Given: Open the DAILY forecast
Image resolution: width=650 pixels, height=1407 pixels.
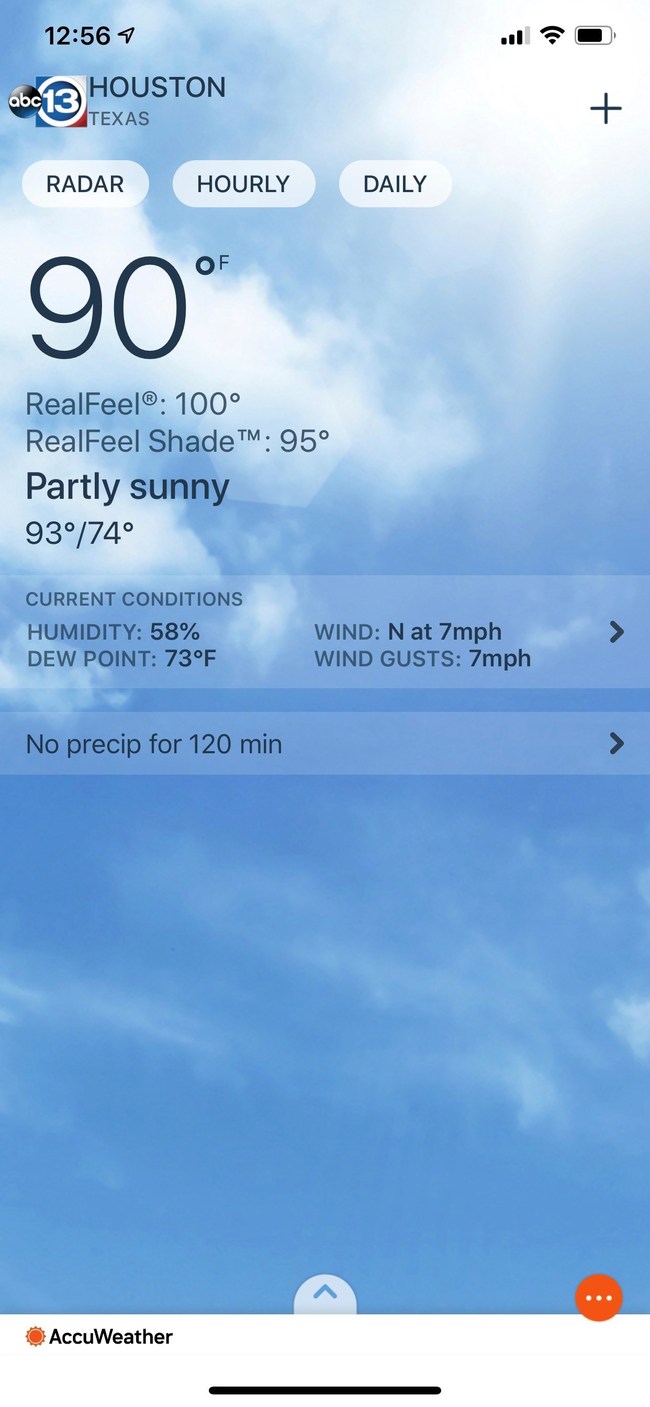Looking at the screenshot, I should (x=395, y=184).
